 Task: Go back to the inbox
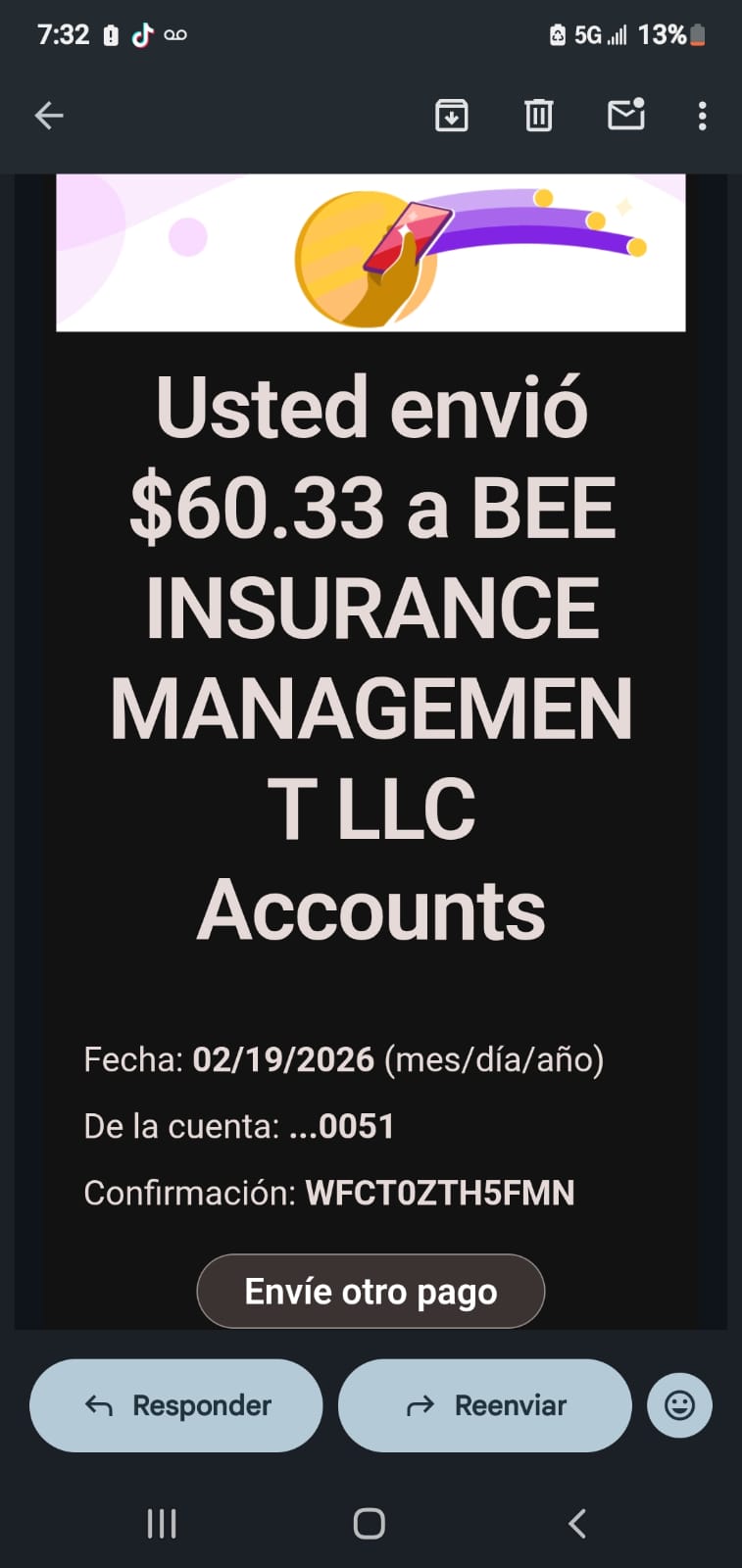(x=49, y=116)
